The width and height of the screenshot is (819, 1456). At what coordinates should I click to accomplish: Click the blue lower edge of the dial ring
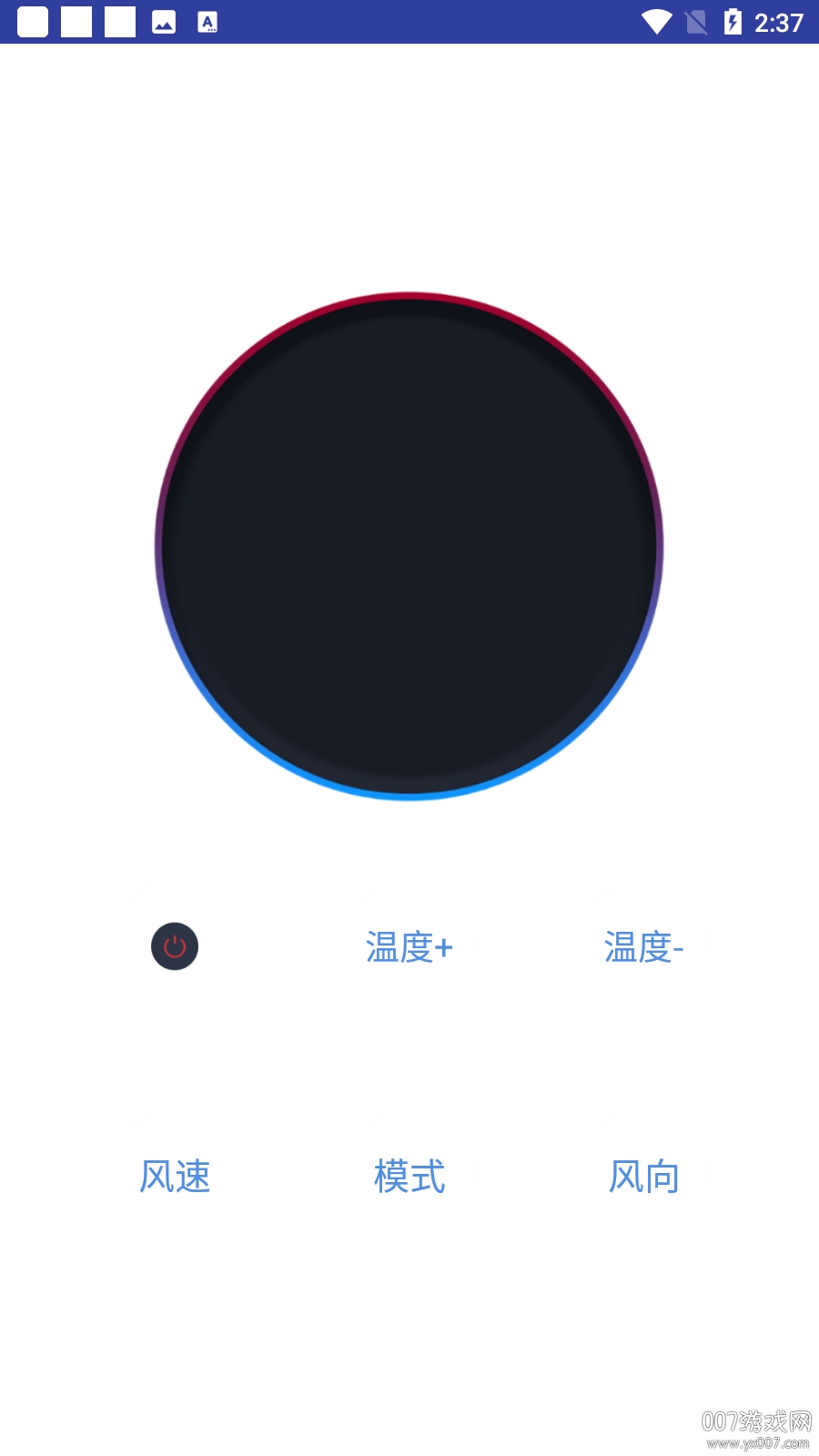(x=409, y=792)
